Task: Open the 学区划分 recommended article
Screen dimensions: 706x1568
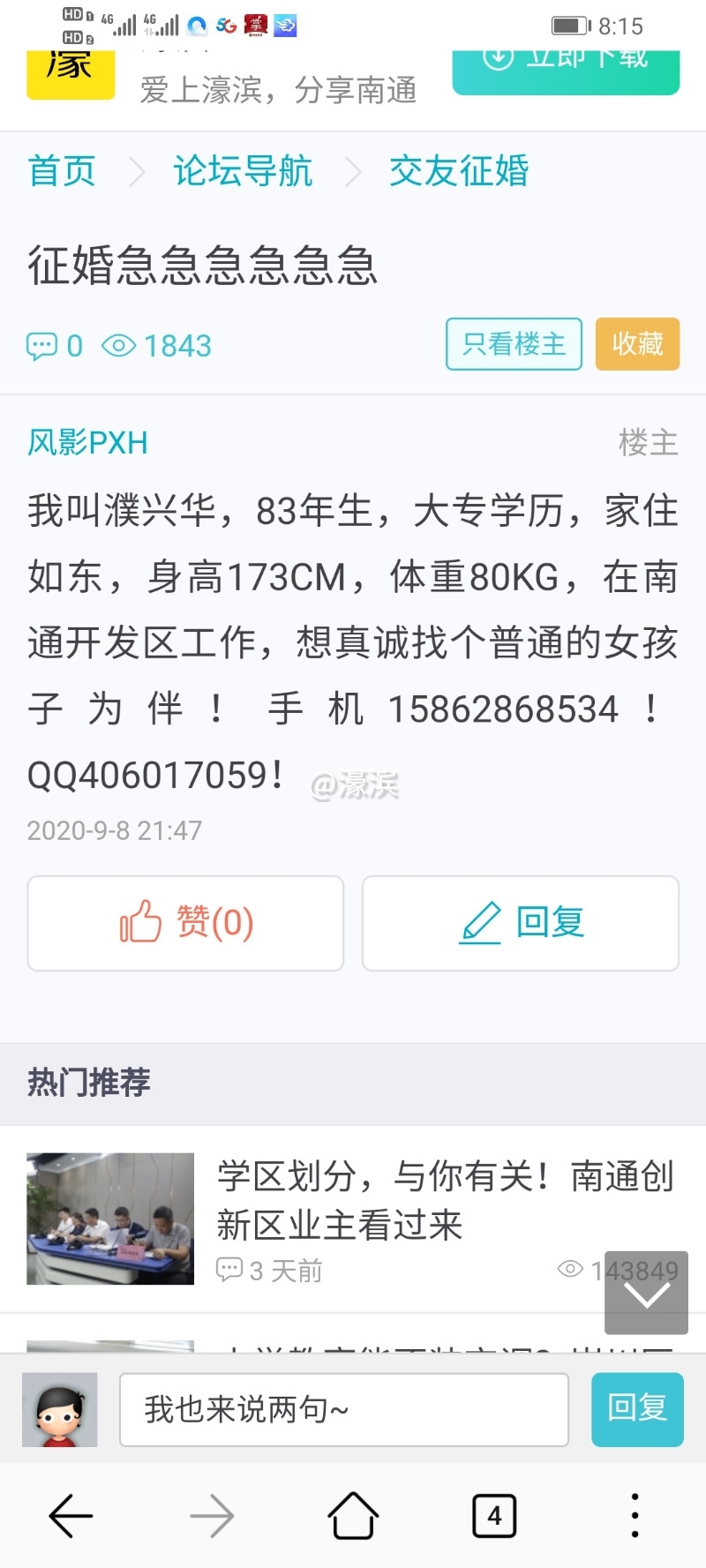Action: pos(445,1200)
